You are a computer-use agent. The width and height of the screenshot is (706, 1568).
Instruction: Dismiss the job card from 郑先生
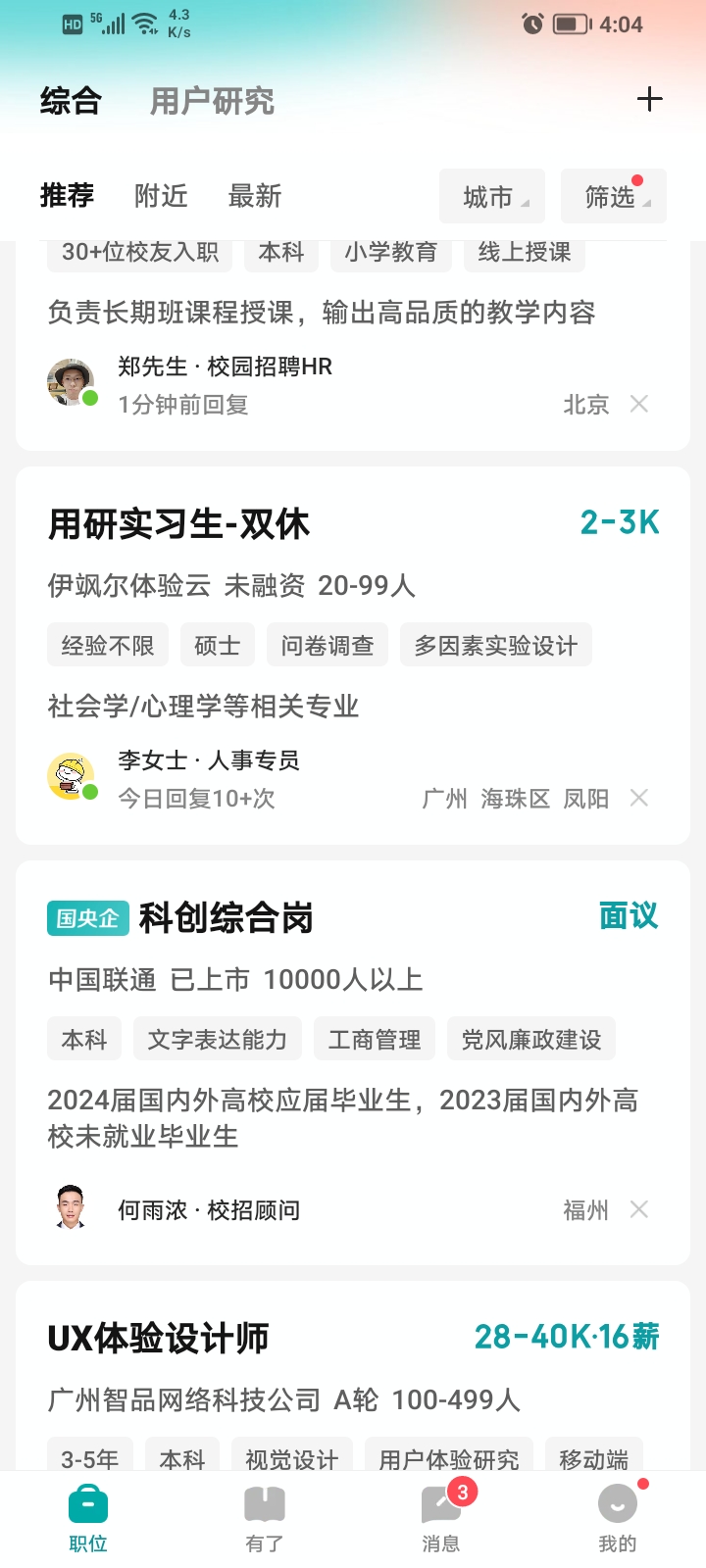(639, 404)
